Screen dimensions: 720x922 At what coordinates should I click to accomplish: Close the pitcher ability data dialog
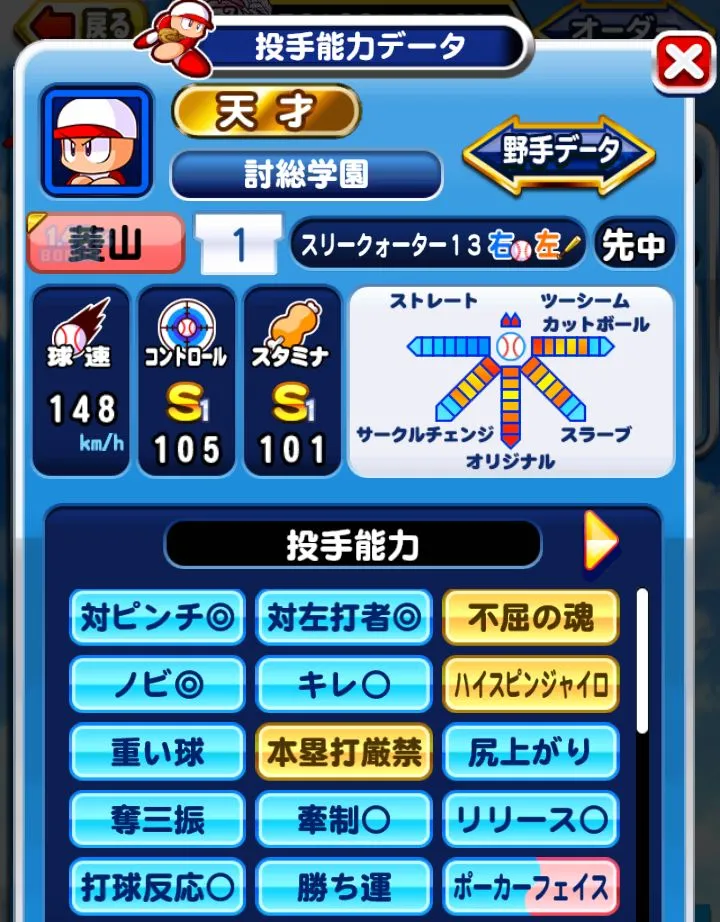[x=684, y=65]
